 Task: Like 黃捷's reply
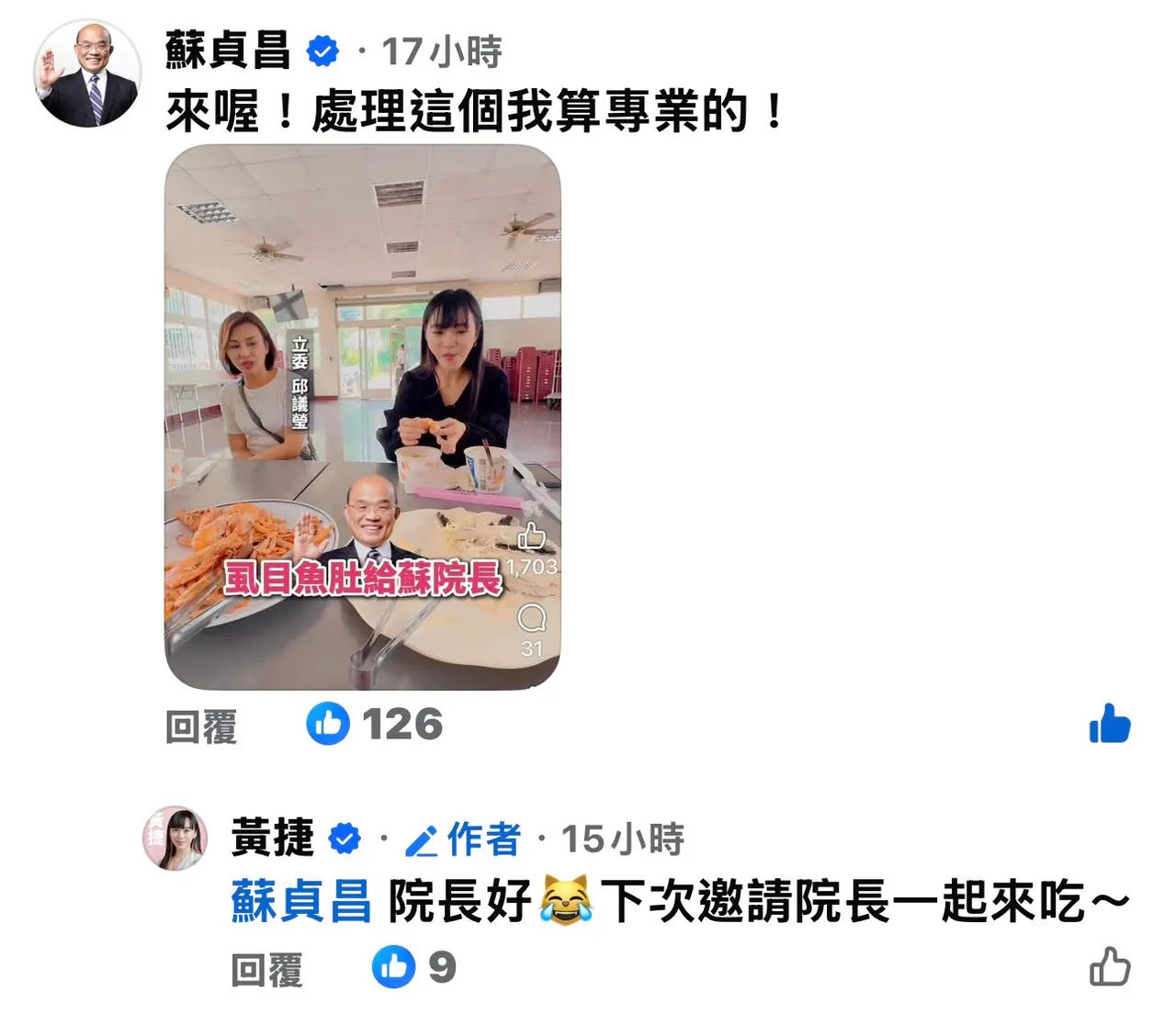tap(1109, 967)
